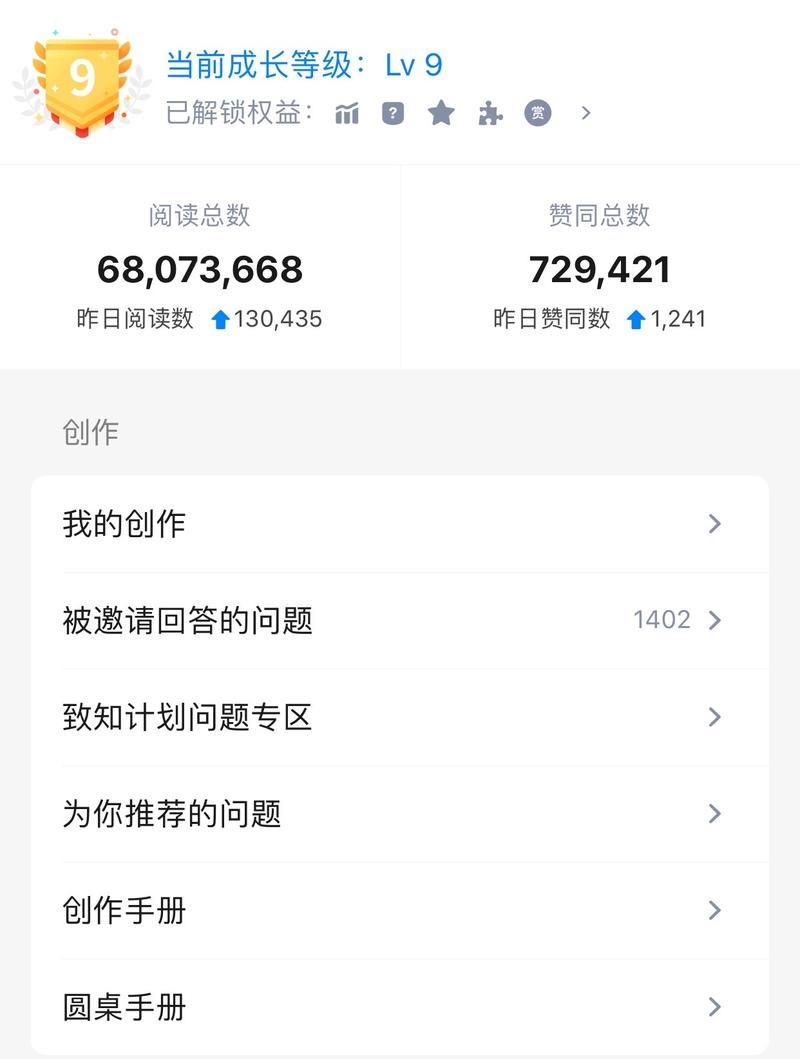
Task: Select the 赏 (reward) privilege icon
Action: (537, 113)
